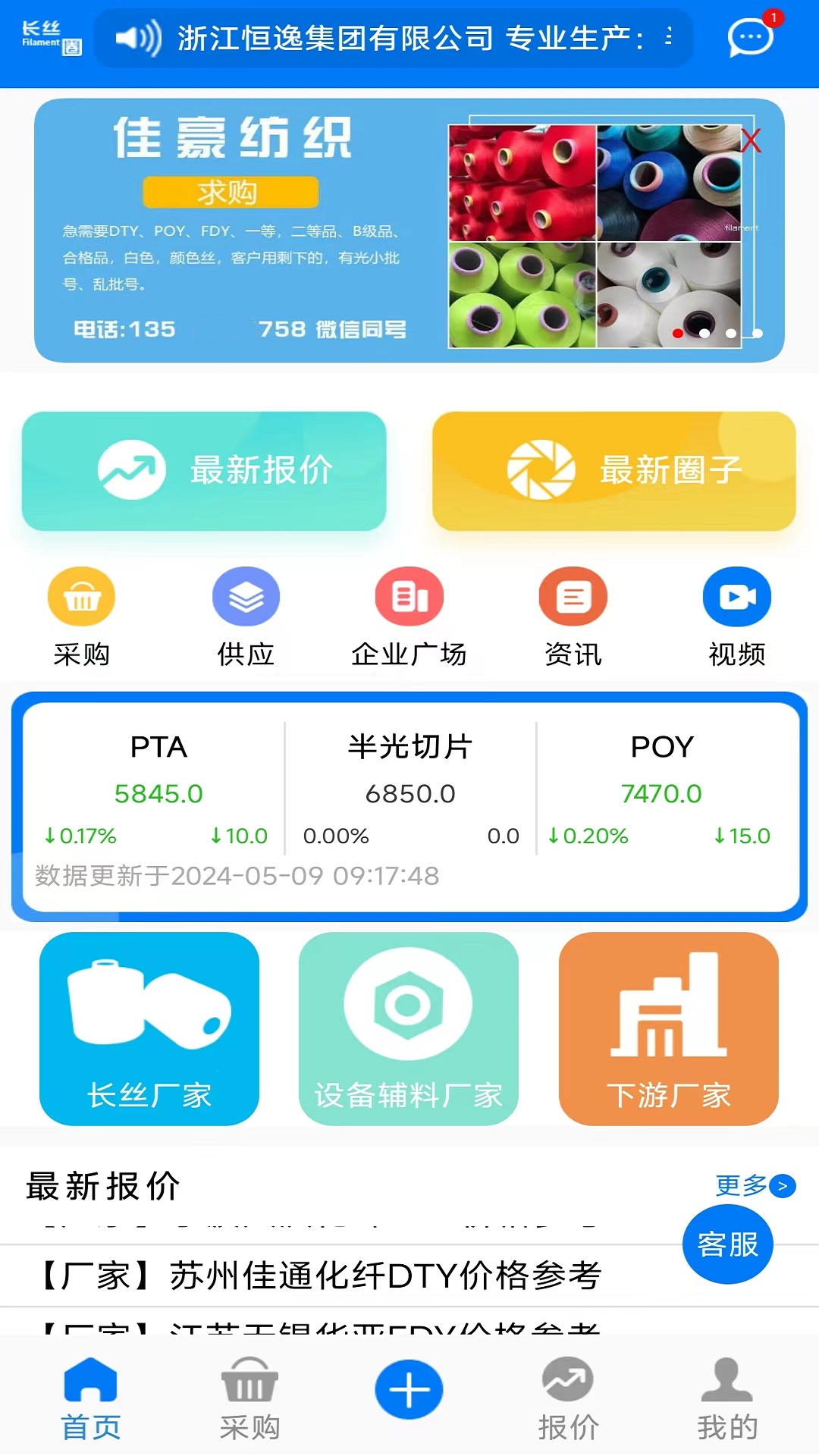Switch to 我的 tab
The image size is (819, 1456).
(x=727, y=1399)
